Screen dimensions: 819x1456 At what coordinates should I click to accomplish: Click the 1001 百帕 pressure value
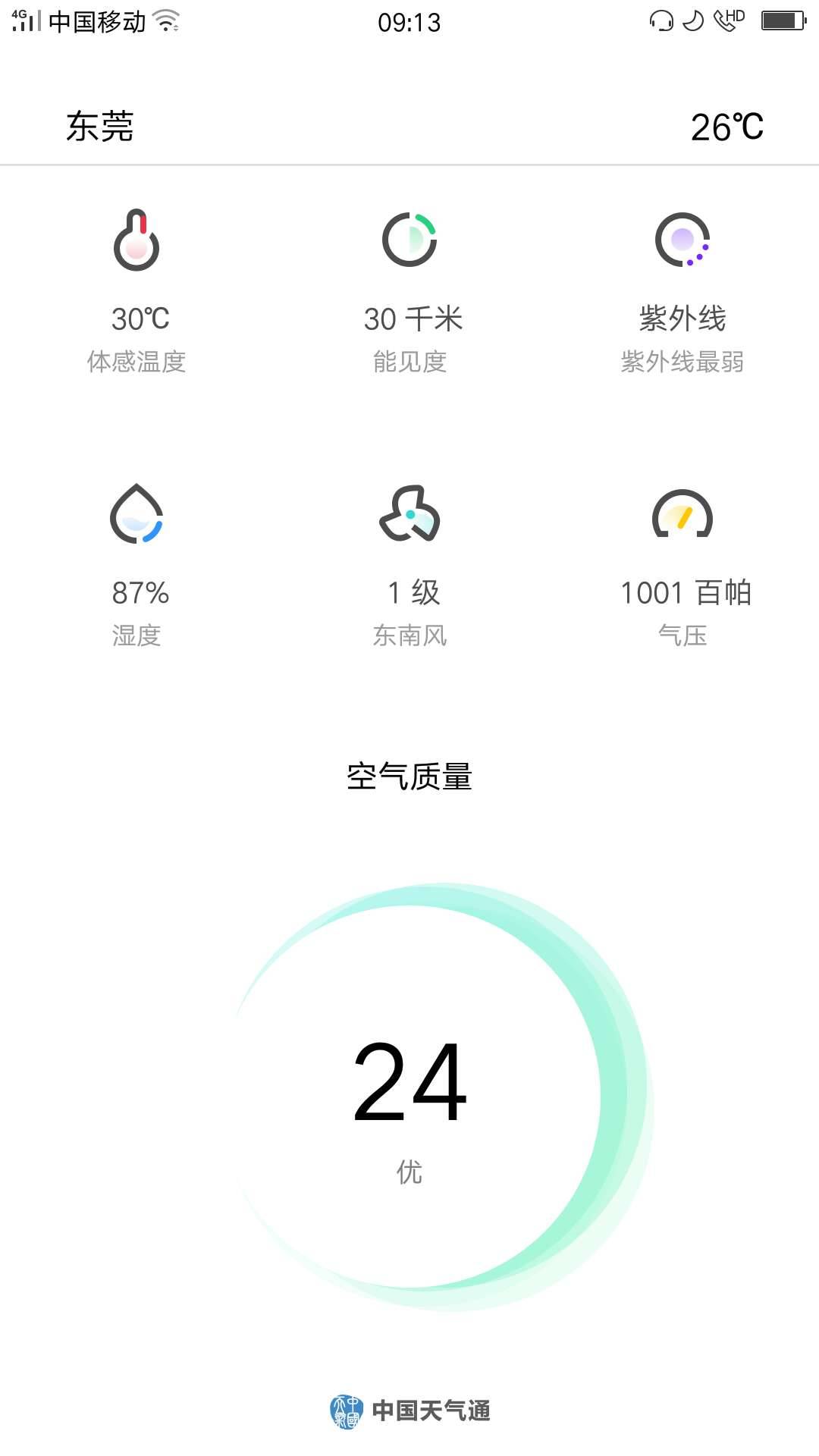pyautogui.click(x=685, y=593)
